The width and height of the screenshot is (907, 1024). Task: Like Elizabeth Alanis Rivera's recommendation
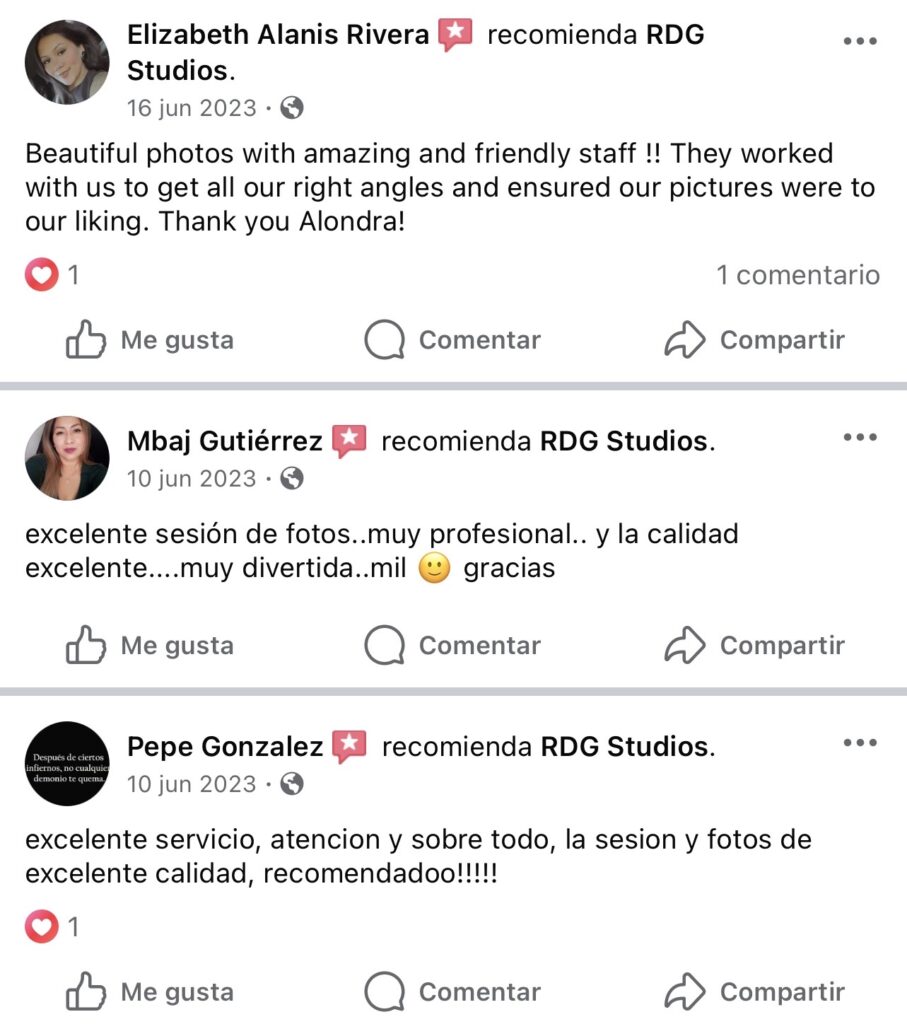point(150,340)
